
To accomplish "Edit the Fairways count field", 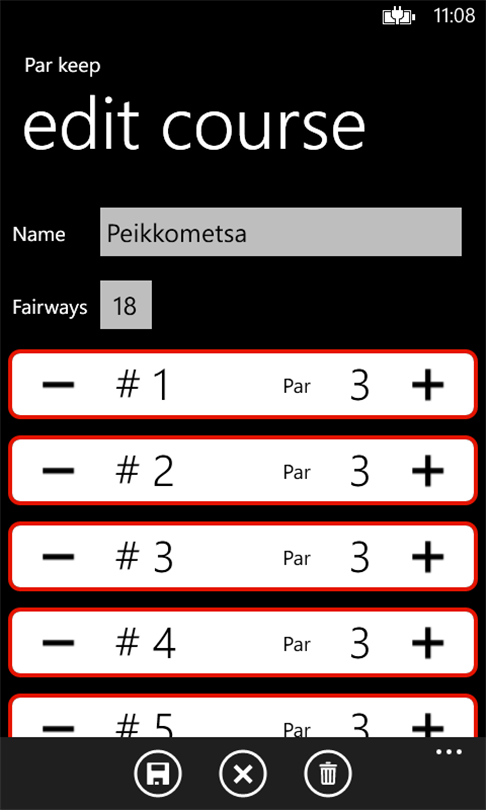I will (x=126, y=305).
